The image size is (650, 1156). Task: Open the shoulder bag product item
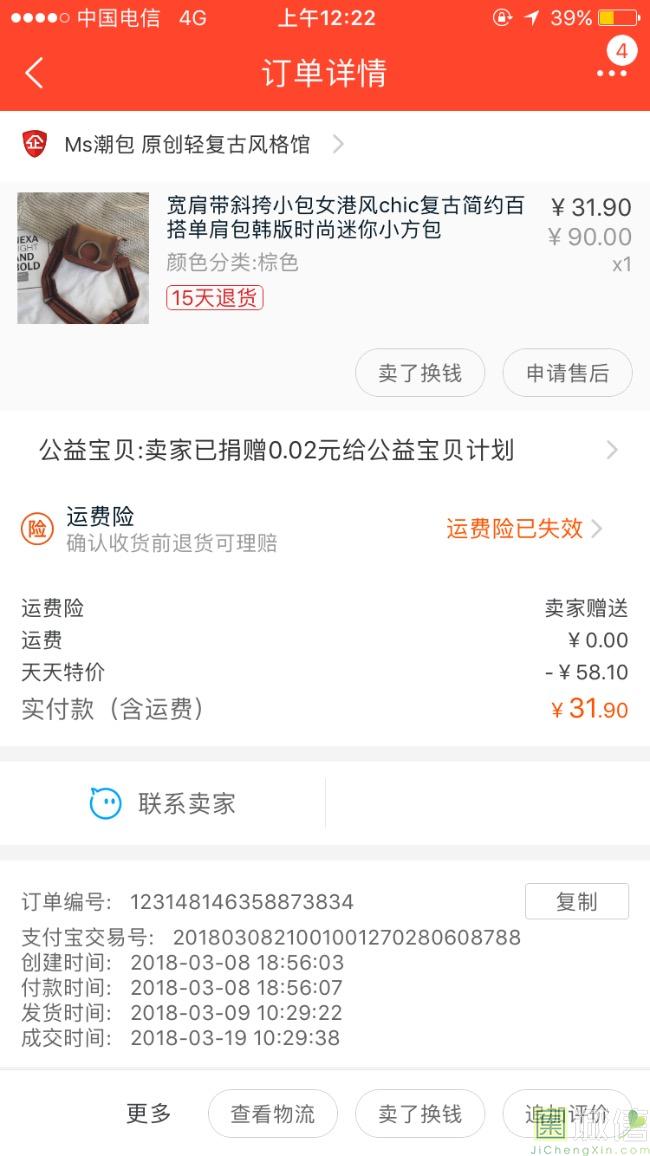tap(325, 258)
